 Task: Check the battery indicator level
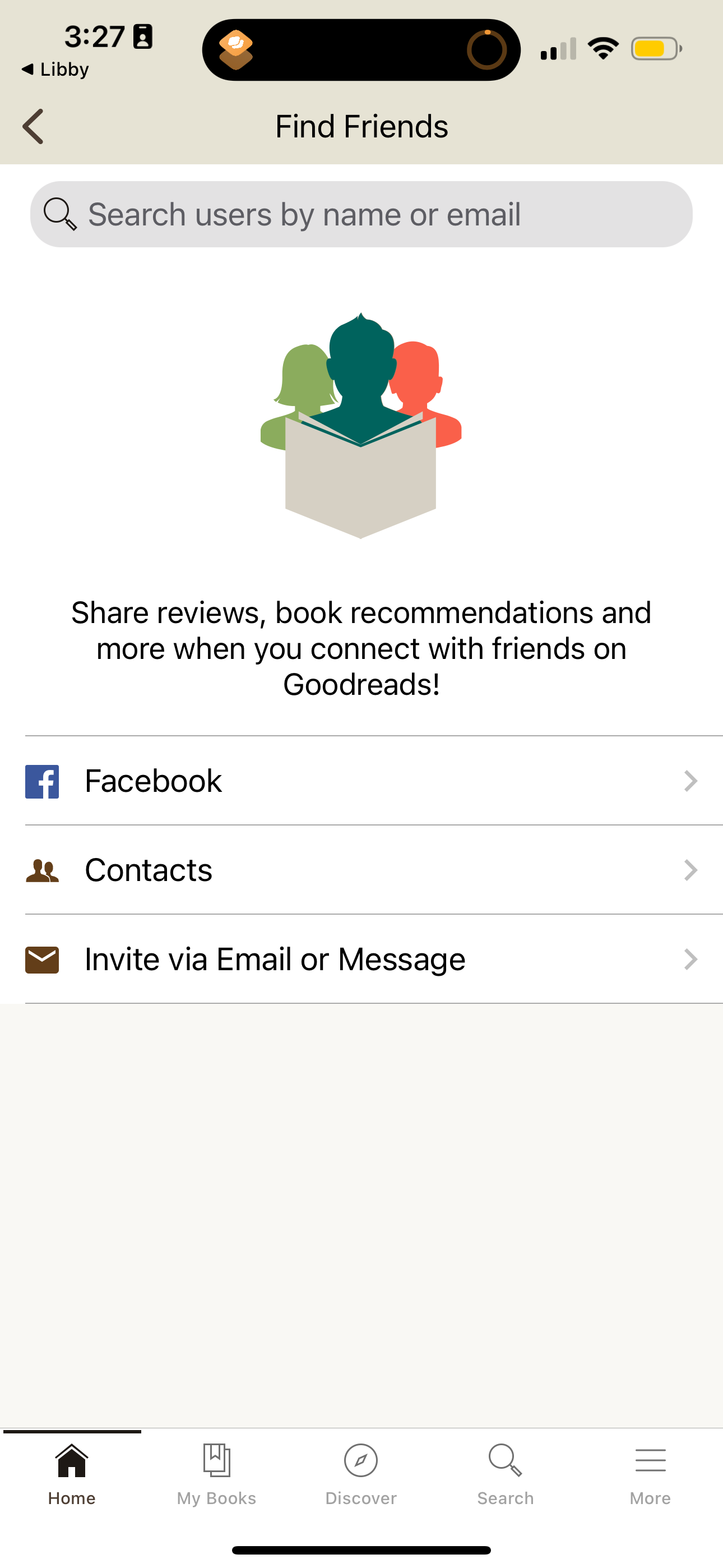click(x=654, y=50)
